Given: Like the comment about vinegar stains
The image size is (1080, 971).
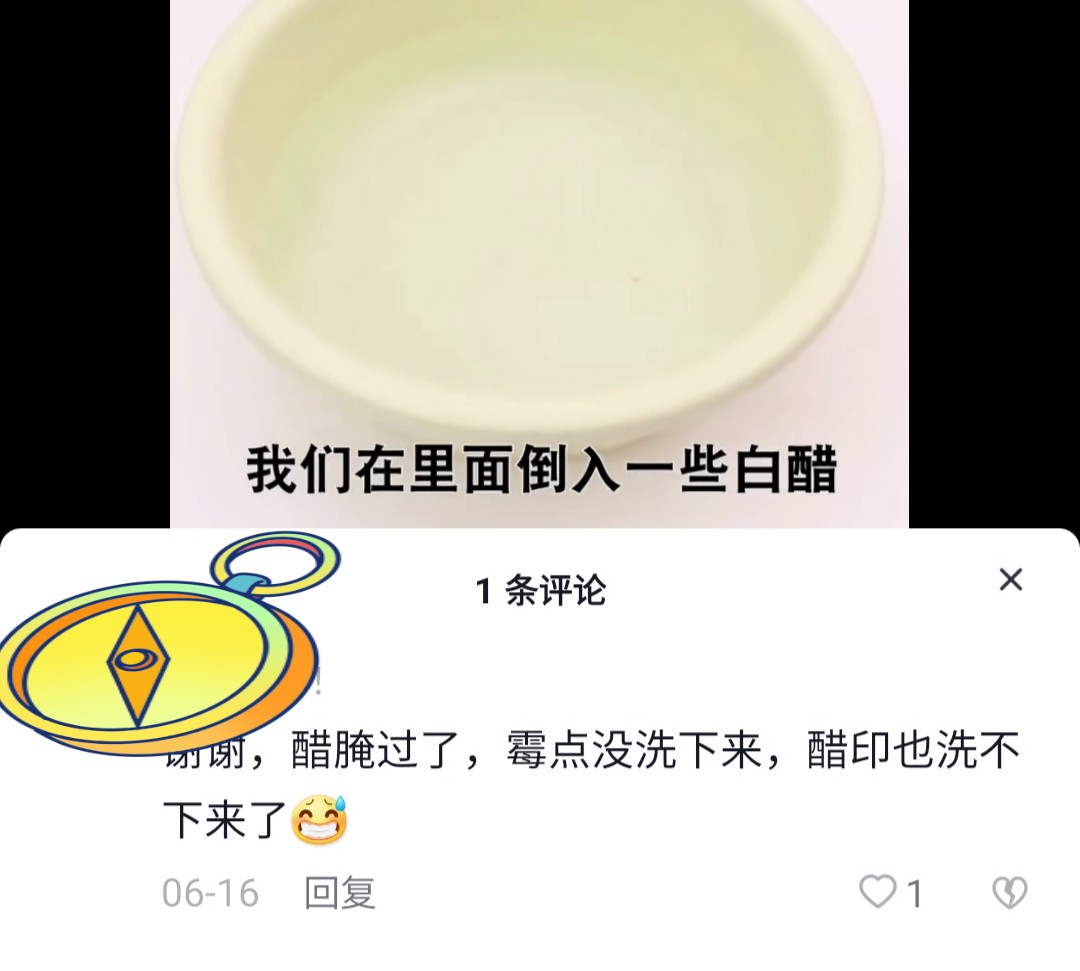Looking at the screenshot, I should click(x=878, y=891).
